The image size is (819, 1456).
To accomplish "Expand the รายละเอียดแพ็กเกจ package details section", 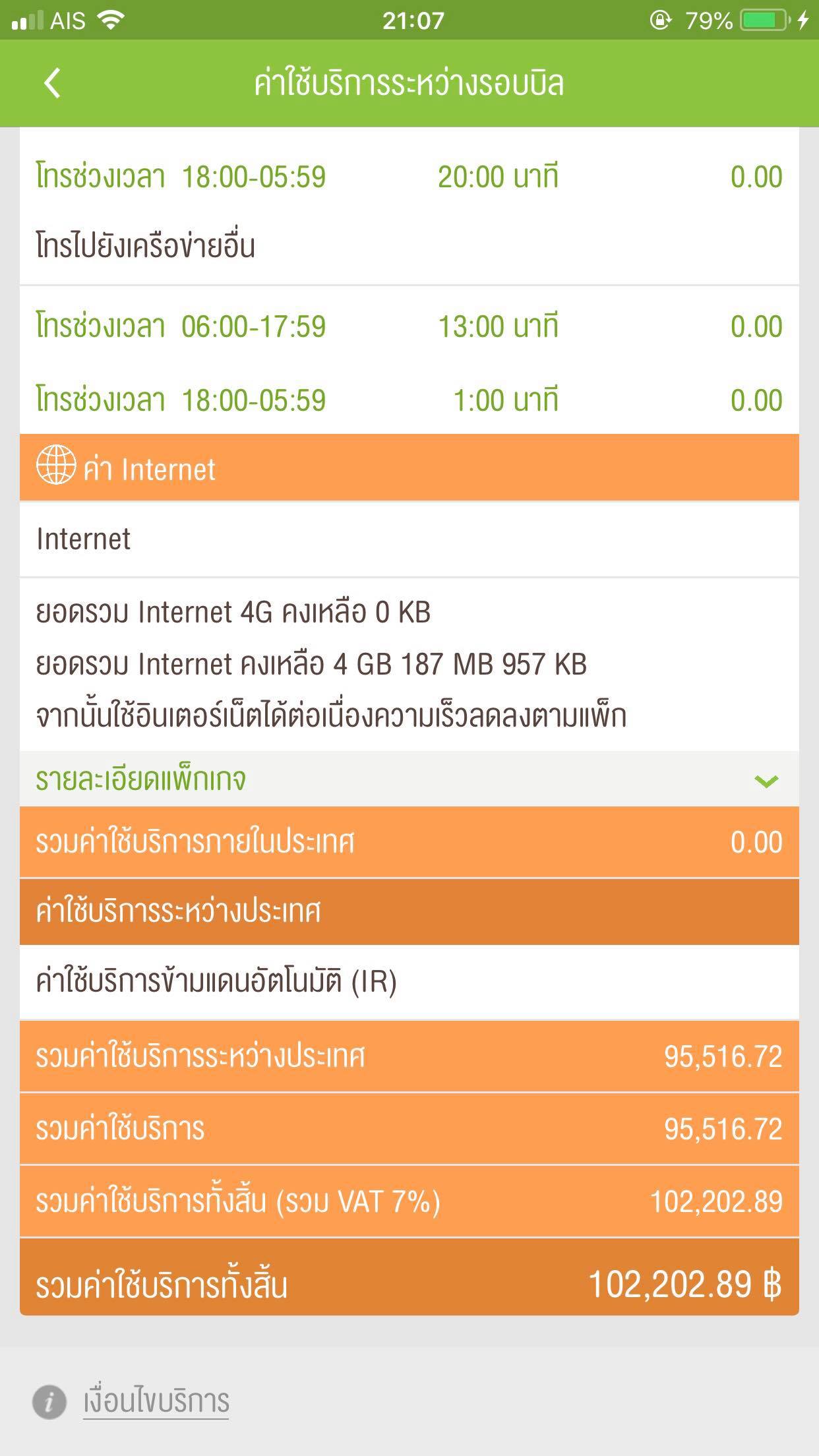I will (x=409, y=779).
